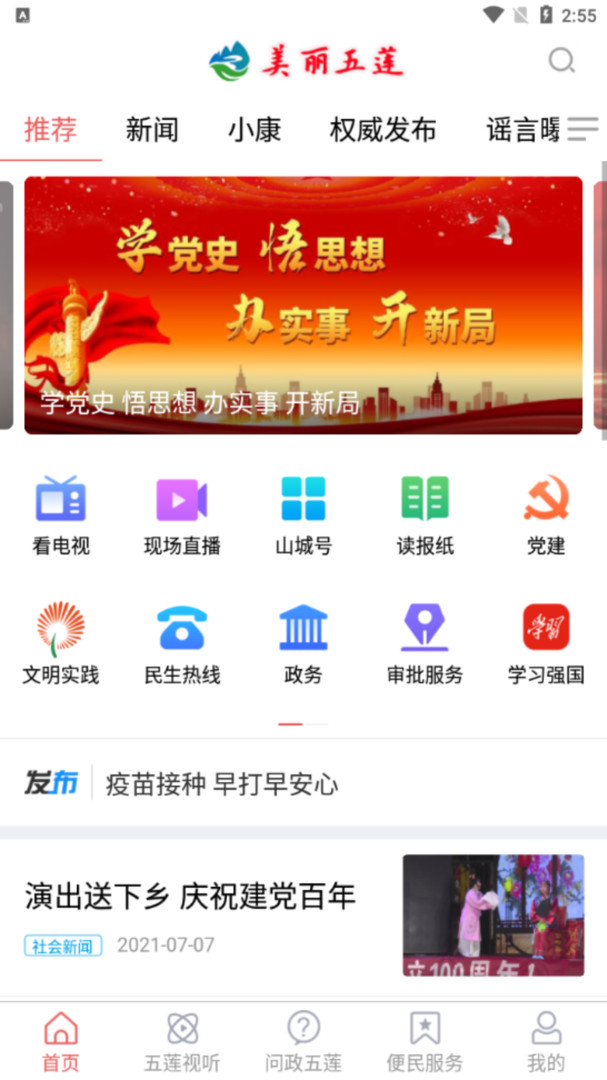Open 看电视 shortcut
Viewport: 607px width, 1080px height.
(61, 515)
